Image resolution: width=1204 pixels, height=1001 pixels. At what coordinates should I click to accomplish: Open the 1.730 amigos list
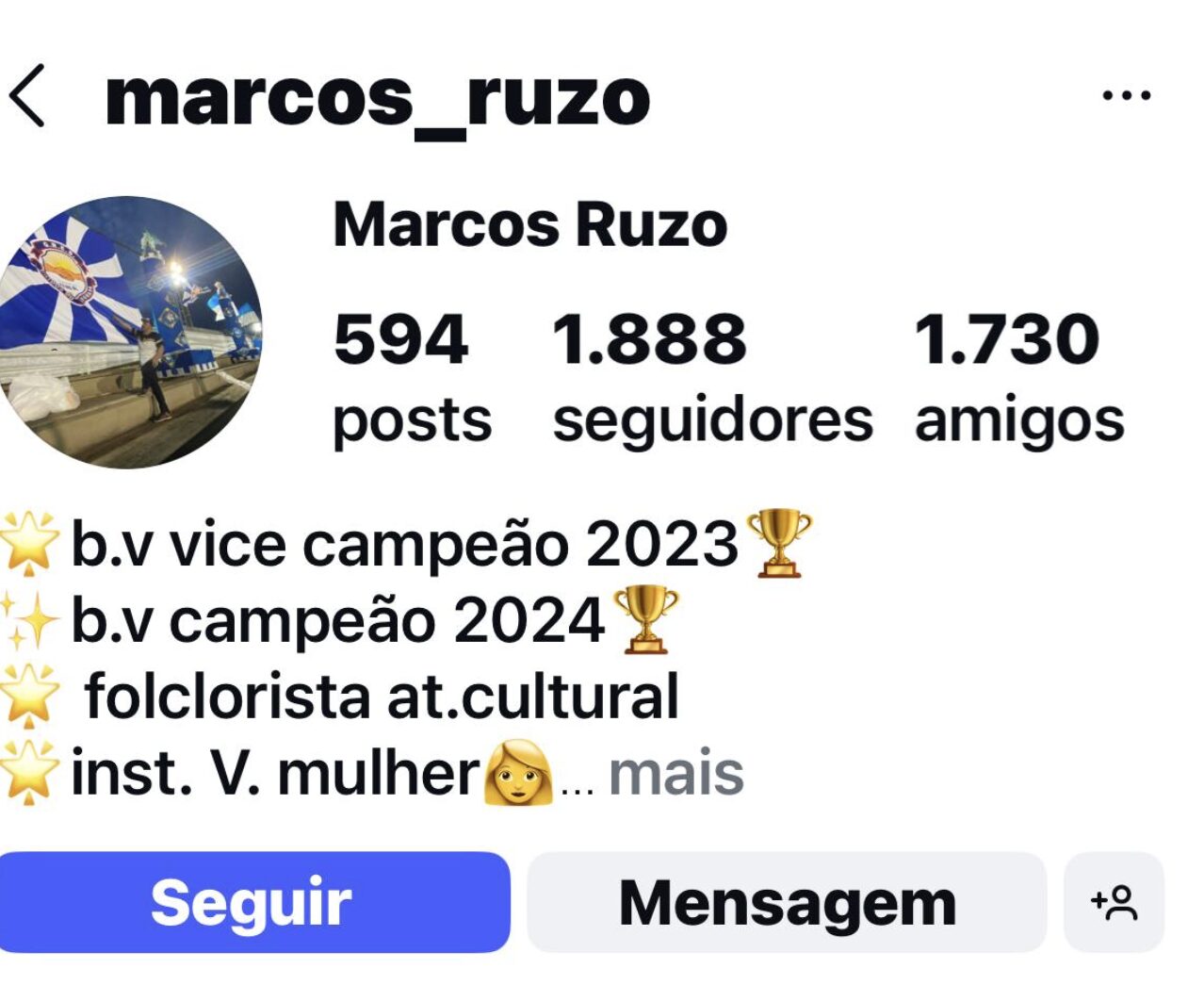click(x=1017, y=378)
